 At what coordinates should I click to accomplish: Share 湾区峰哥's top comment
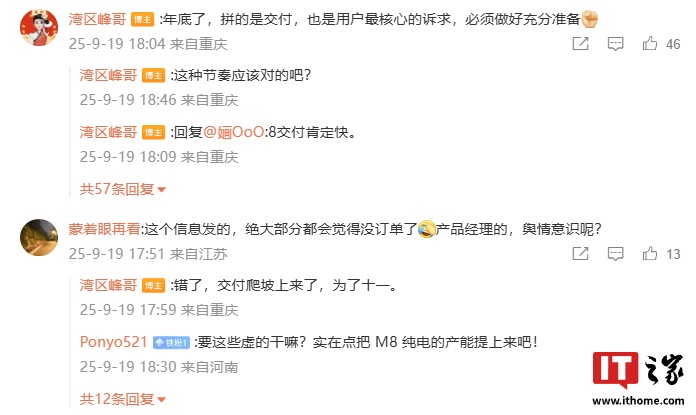pos(580,44)
